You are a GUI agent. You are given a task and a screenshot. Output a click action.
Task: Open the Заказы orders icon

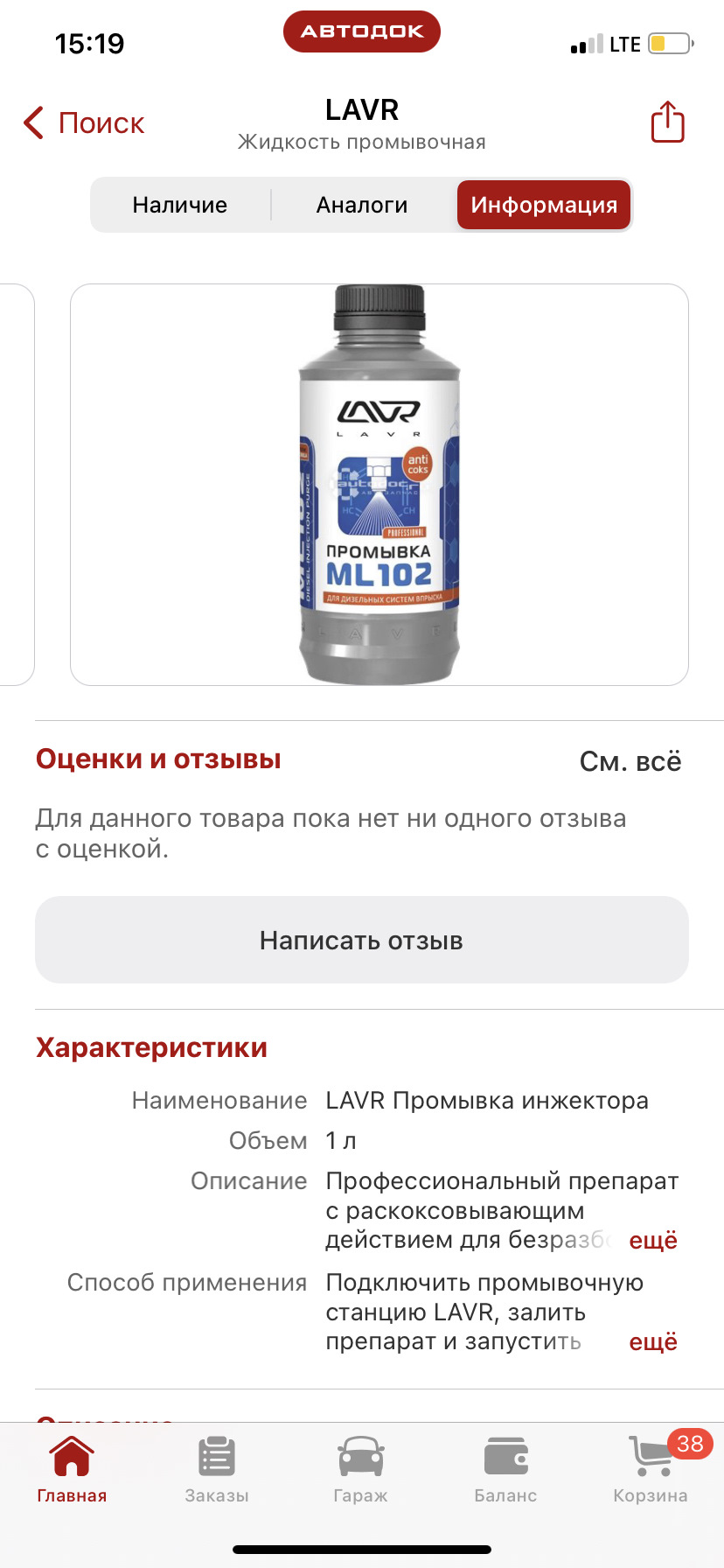(x=216, y=1454)
